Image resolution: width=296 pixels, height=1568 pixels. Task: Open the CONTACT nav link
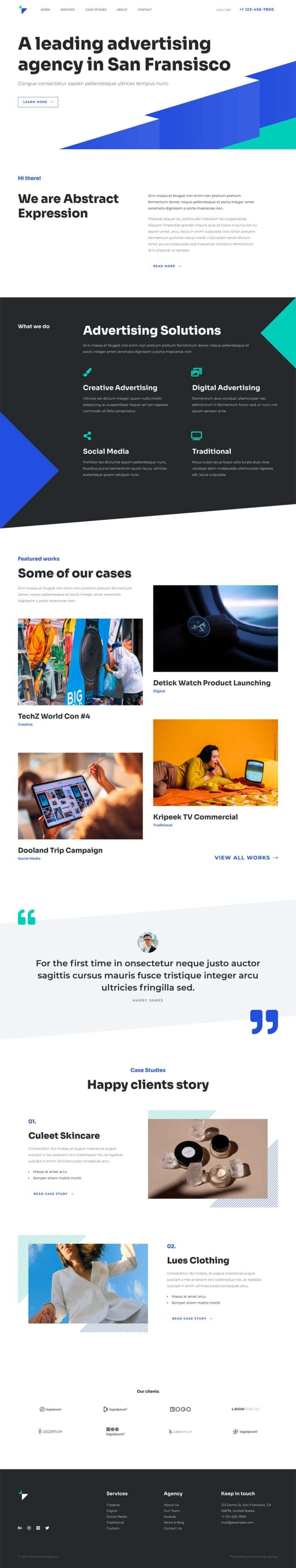[145, 10]
